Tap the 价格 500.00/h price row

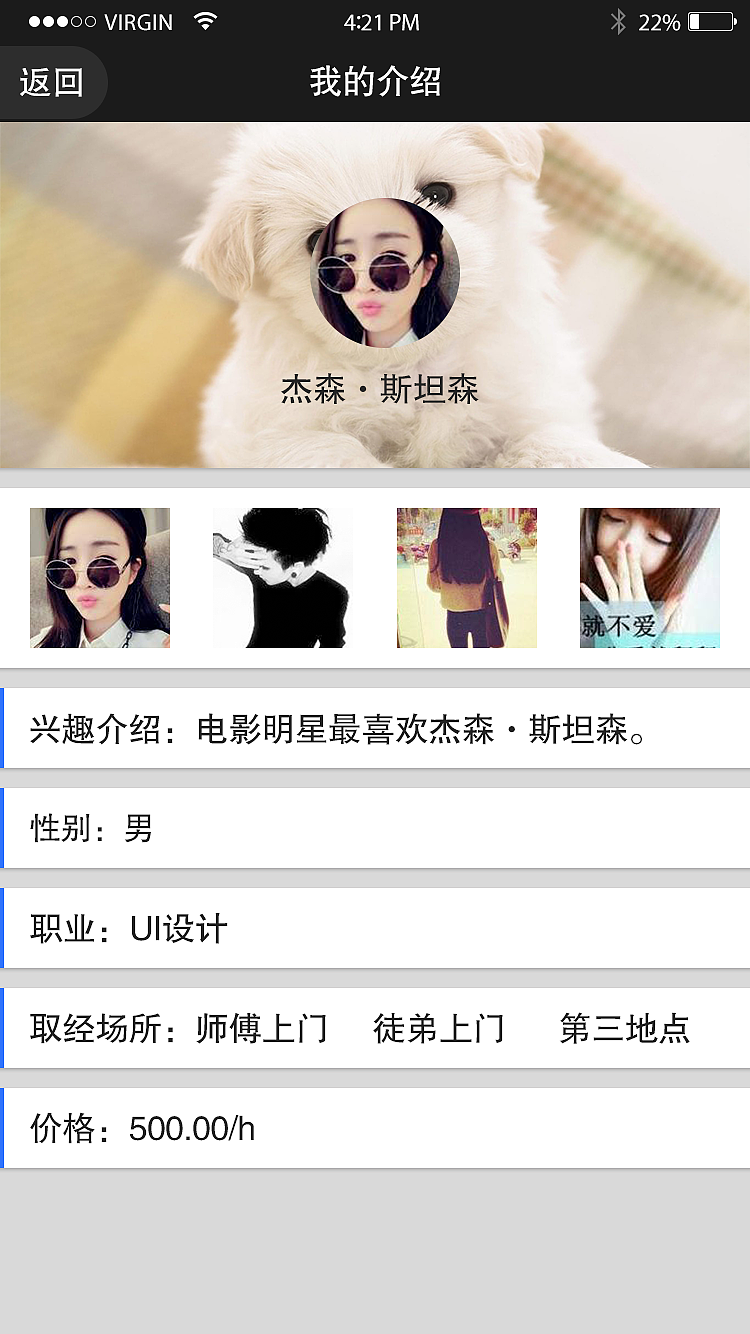click(x=375, y=1128)
